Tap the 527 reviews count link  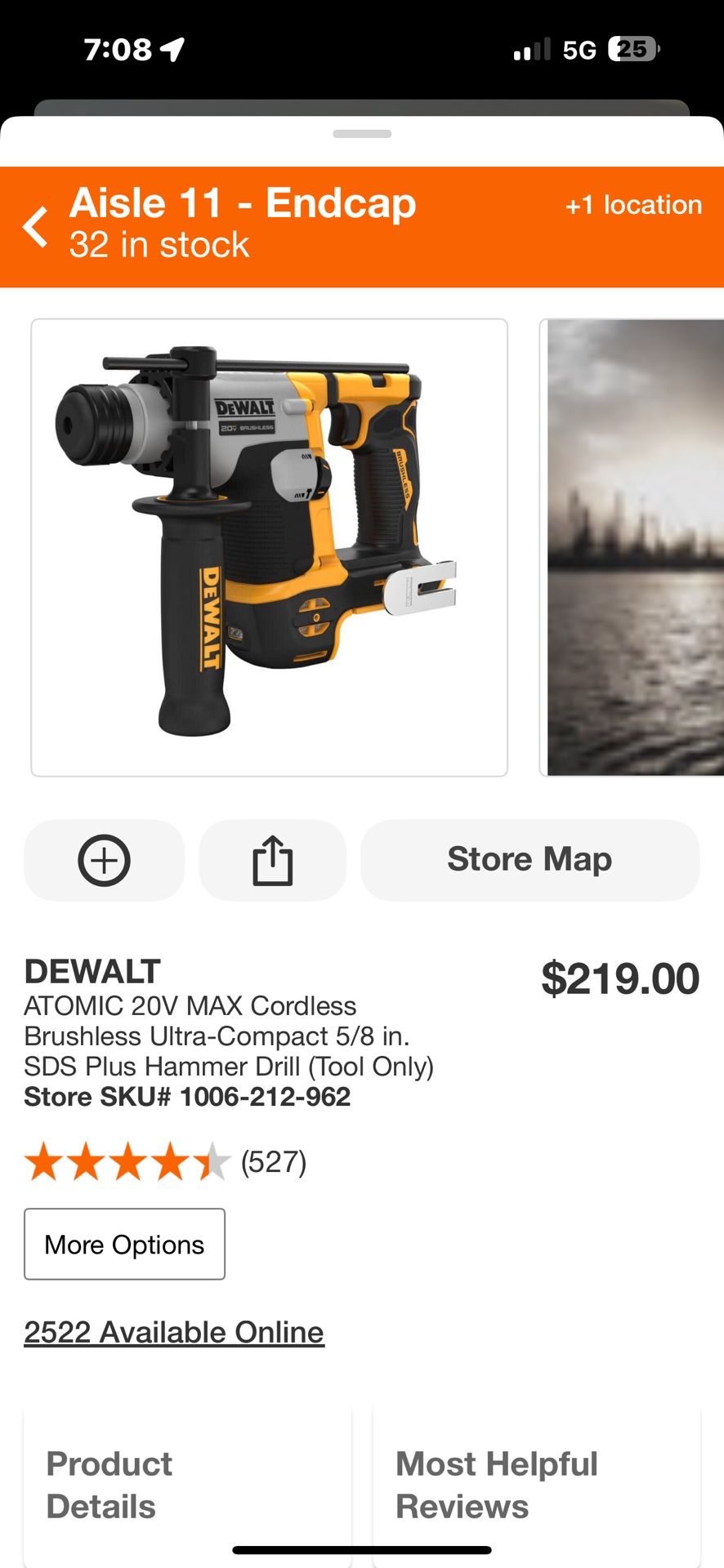pyautogui.click(x=273, y=1161)
